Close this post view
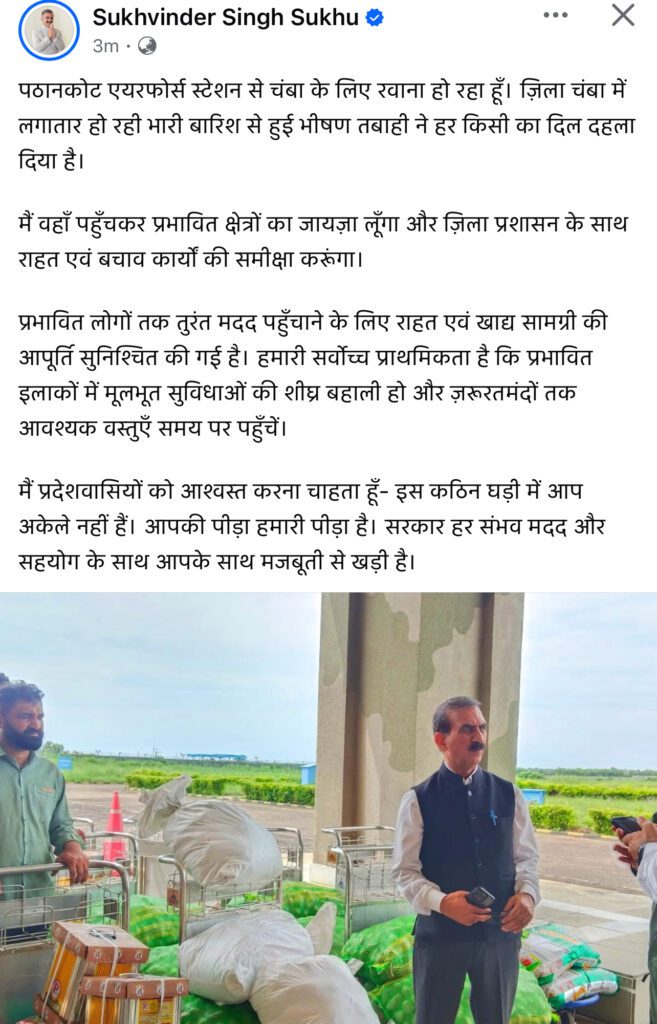 (623, 15)
